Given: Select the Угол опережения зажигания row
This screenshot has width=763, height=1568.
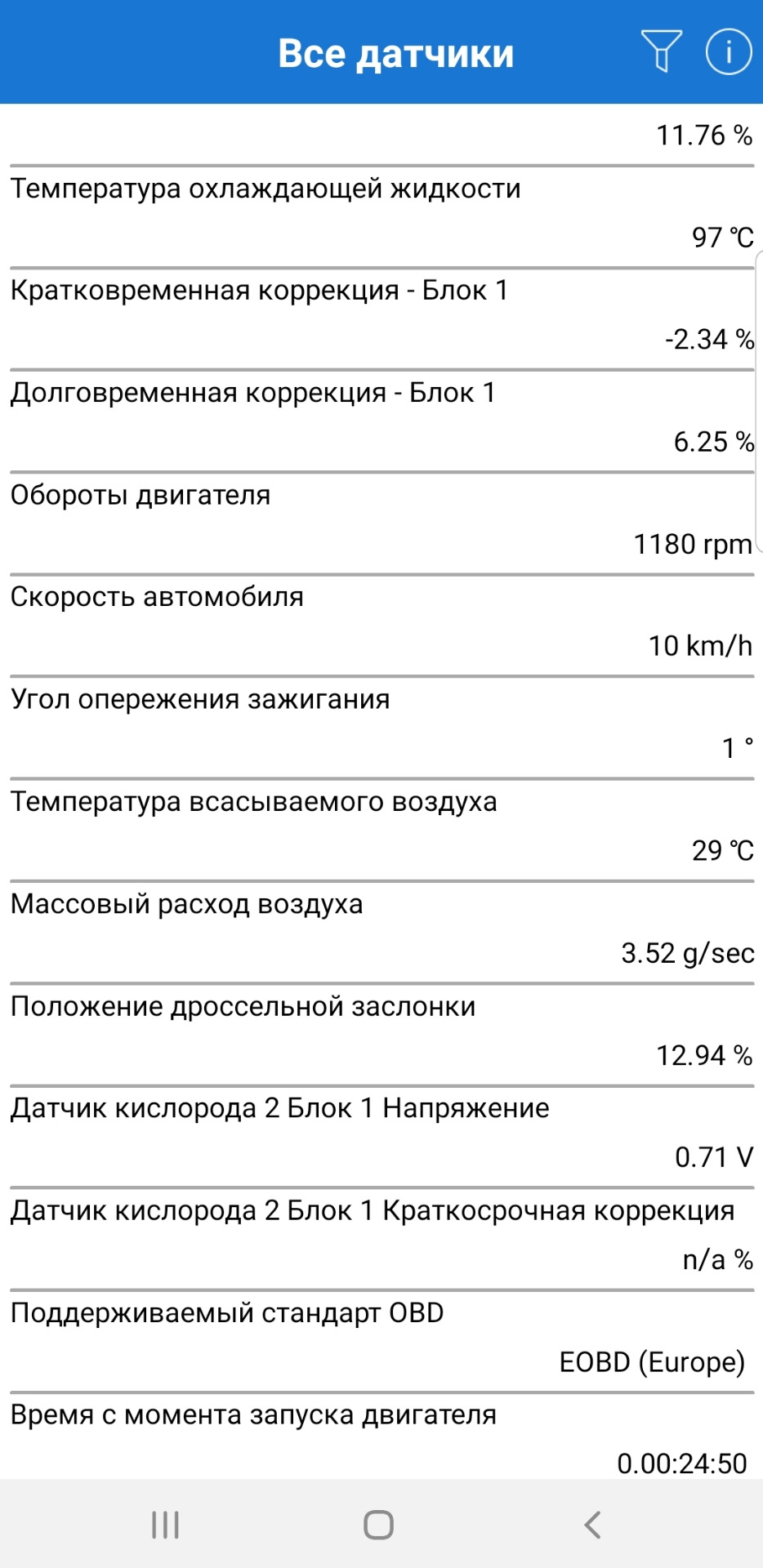Looking at the screenshot, I should point(381,723).
